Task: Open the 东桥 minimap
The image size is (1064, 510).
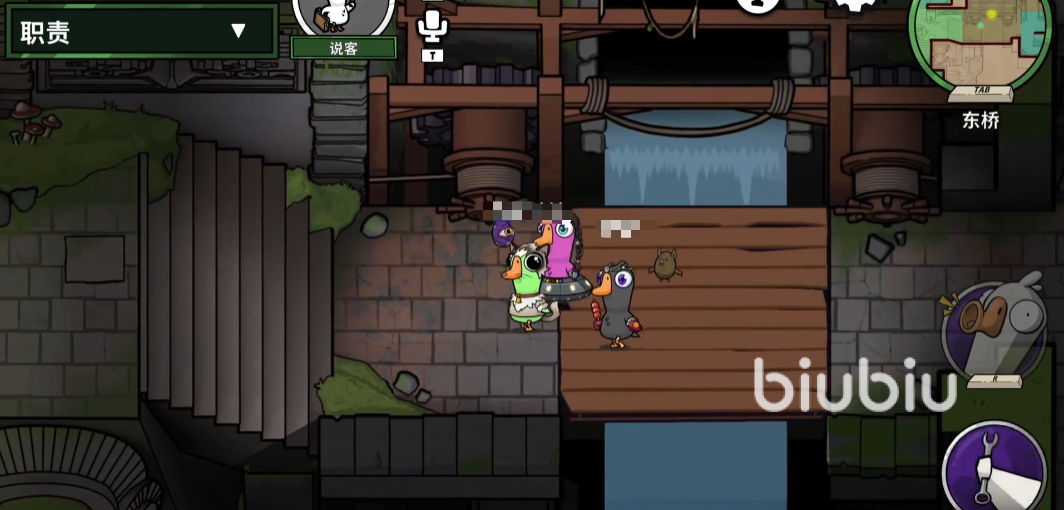Action: tap(967, 40)
